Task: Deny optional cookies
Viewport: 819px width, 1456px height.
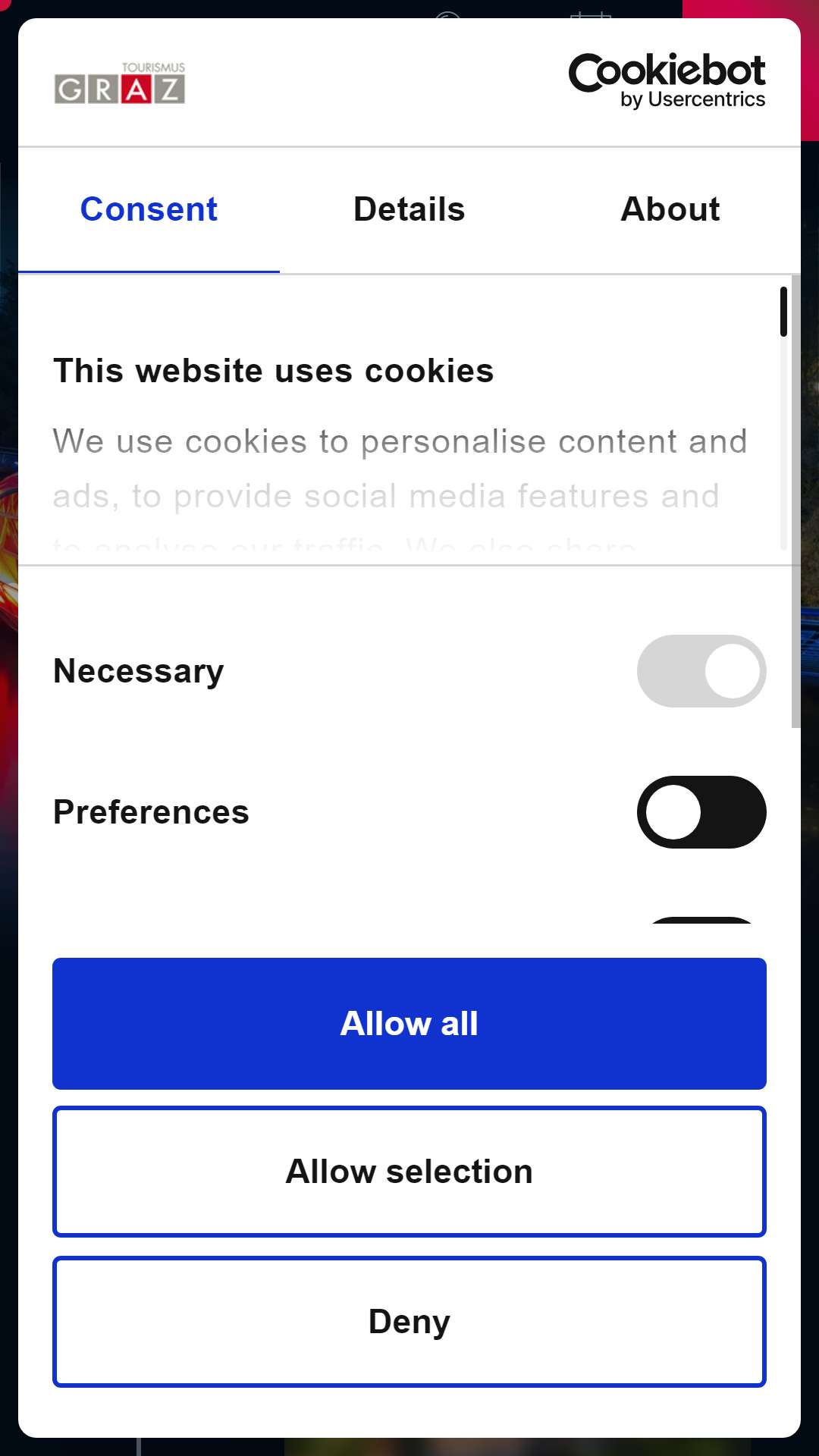Action: [409, 1322]
